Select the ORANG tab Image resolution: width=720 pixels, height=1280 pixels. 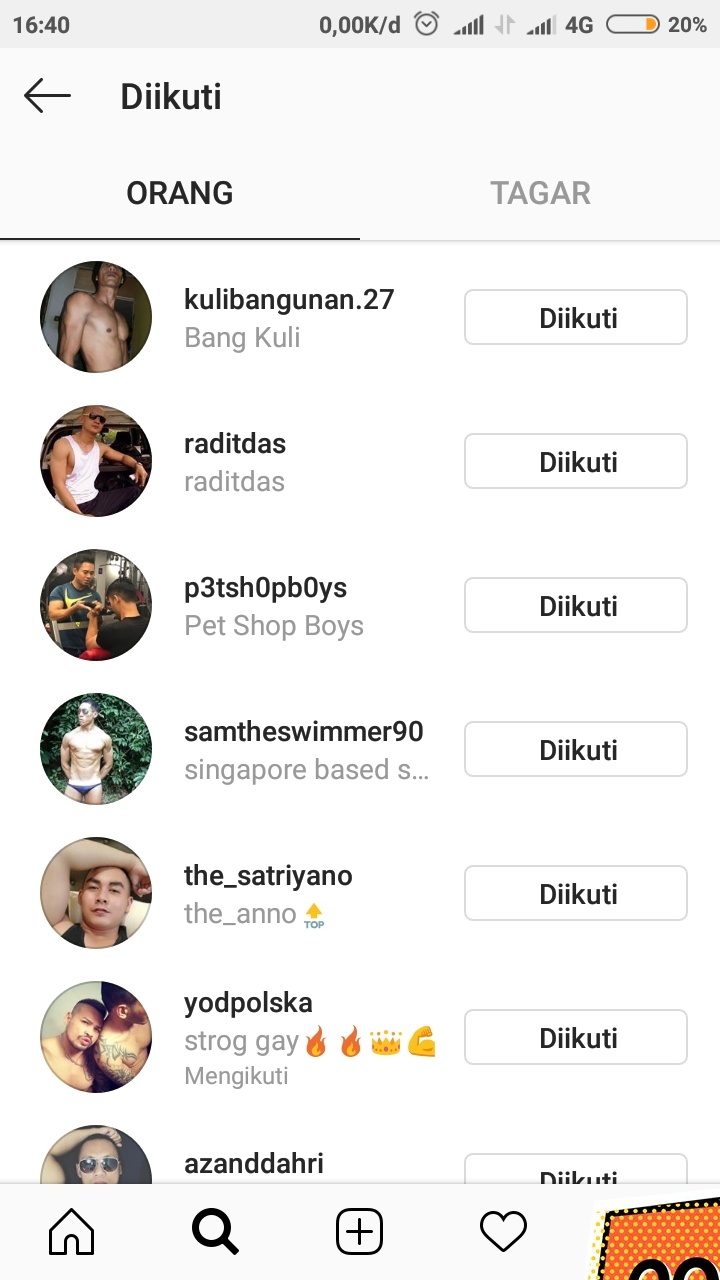pyautogui.click(x=180, y=193)
